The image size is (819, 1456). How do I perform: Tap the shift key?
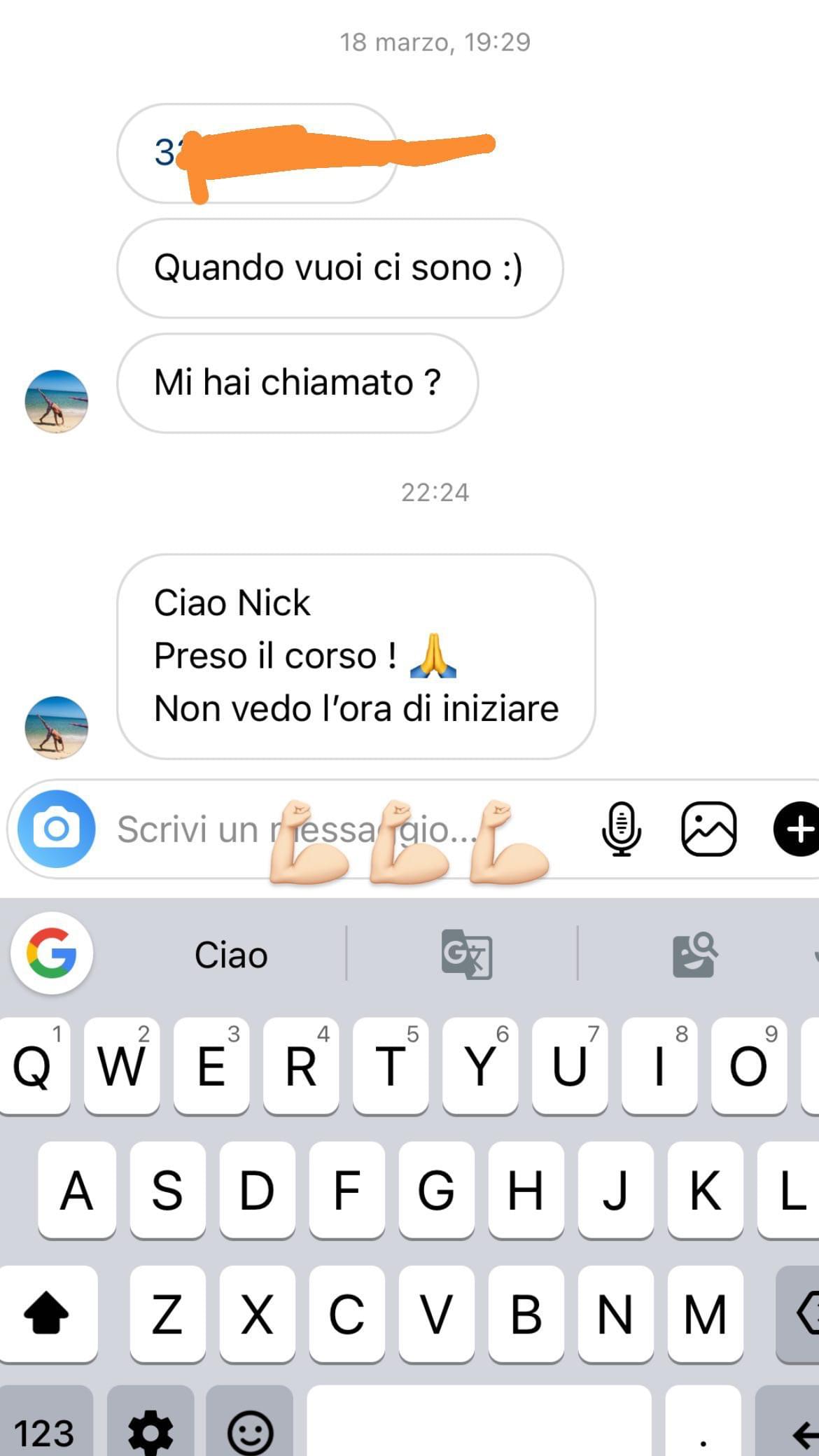coord(47,1313)
